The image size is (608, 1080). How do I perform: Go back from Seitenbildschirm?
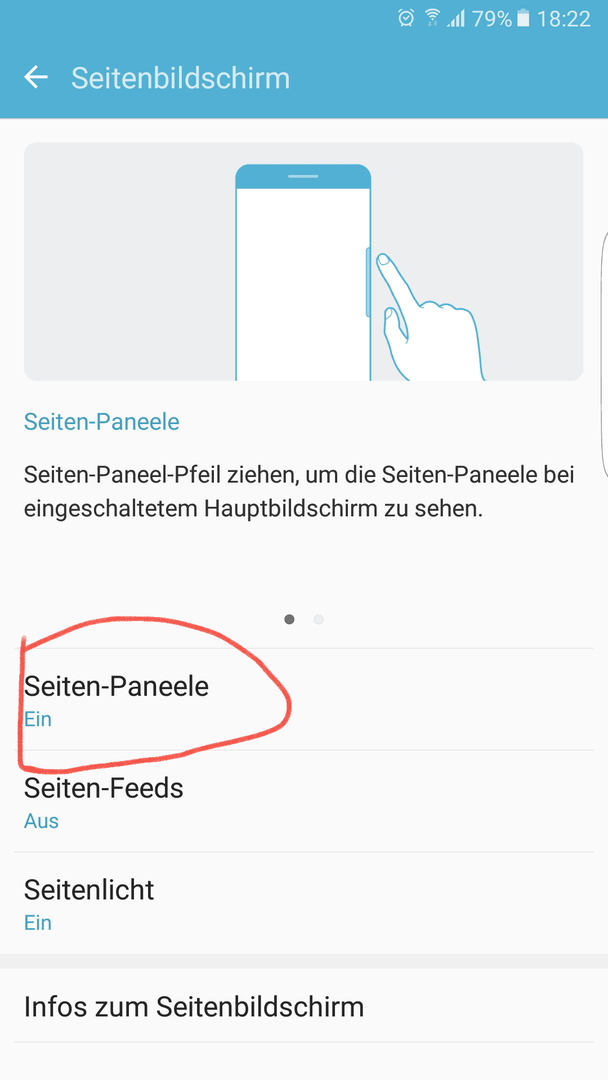pos(36,77)
